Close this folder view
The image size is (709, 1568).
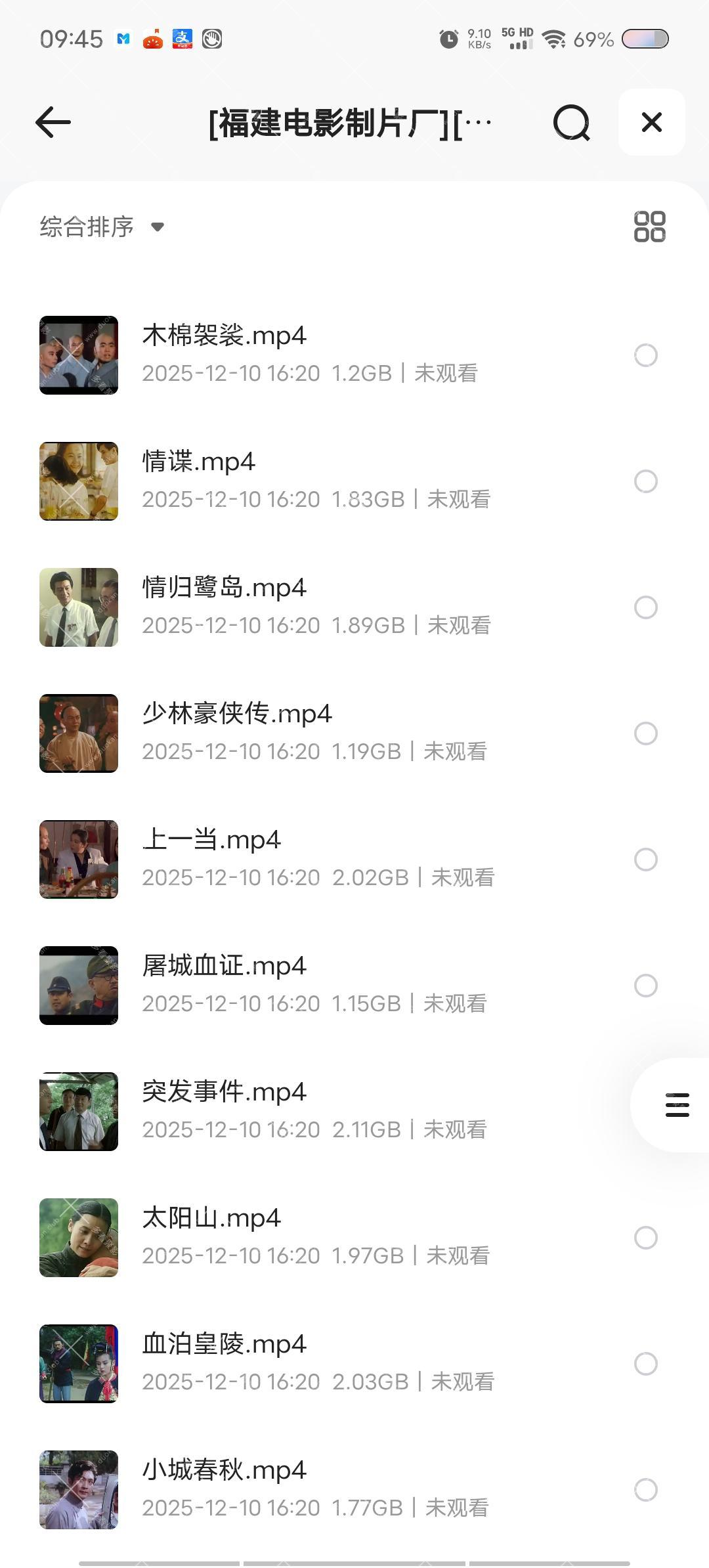pos(651,122)
